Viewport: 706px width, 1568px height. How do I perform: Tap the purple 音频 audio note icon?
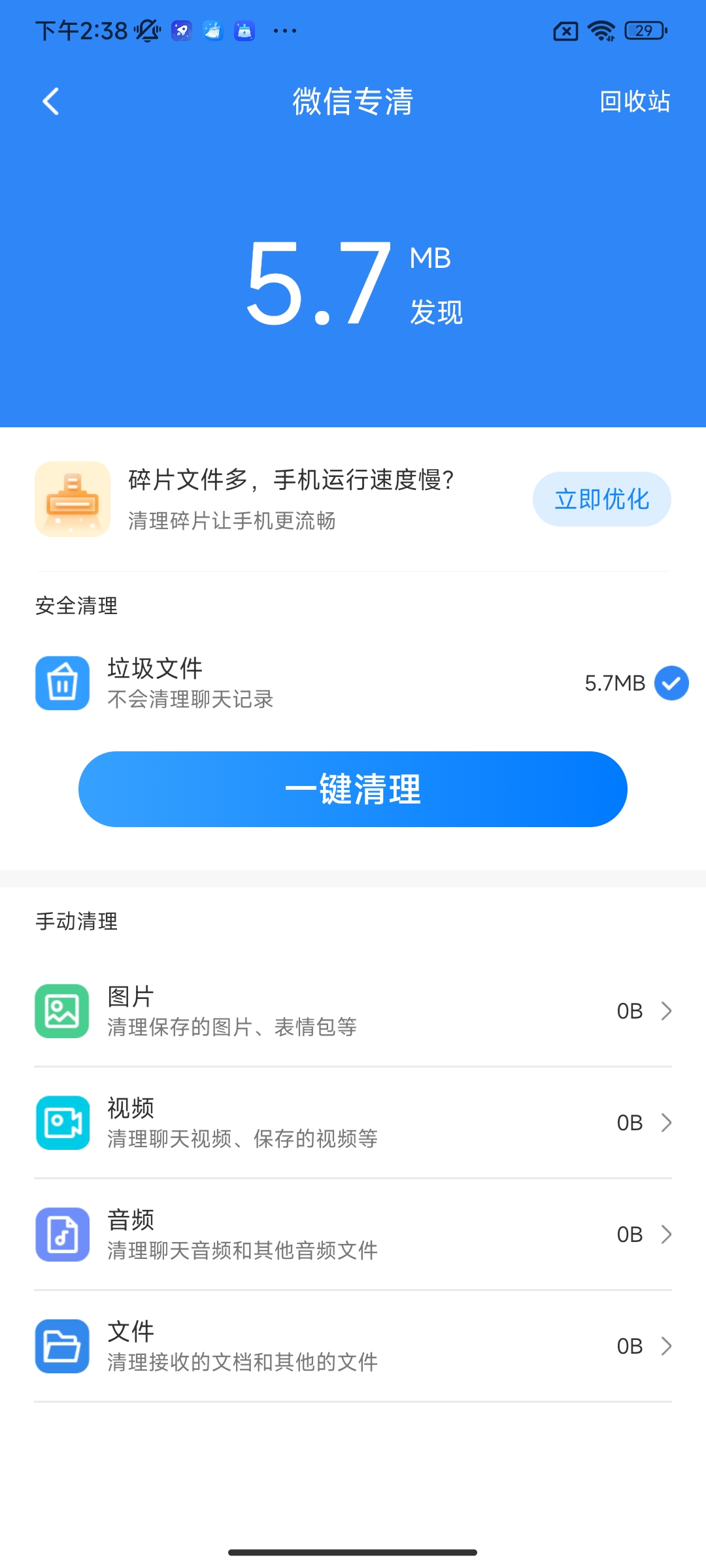pyautogui.click(x=62, y=1234)
